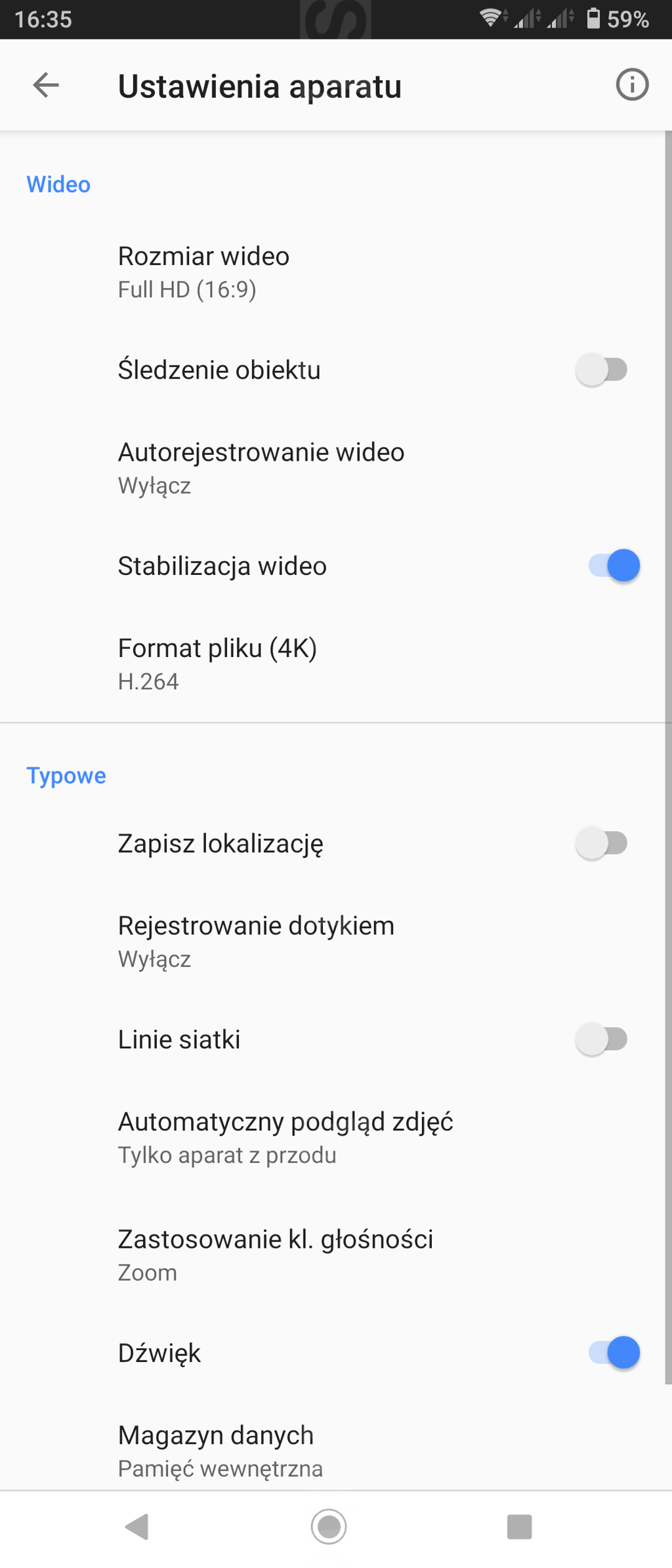The height and width of the screenshot is (1568, 672).
Task: Open Rejestrowanie dotykiem options
Action: click(256, 941)
